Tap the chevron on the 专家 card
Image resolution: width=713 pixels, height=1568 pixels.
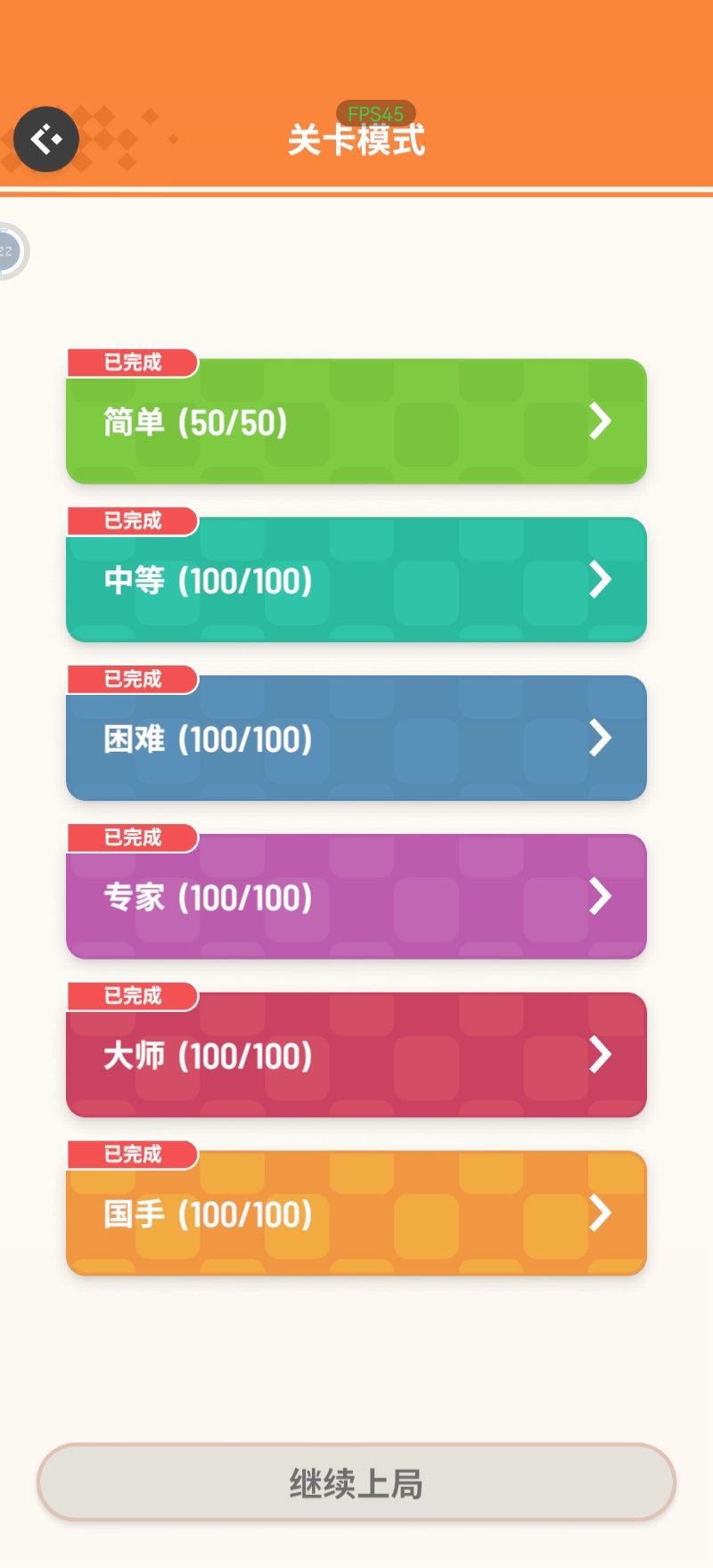(x=599, y=896)
